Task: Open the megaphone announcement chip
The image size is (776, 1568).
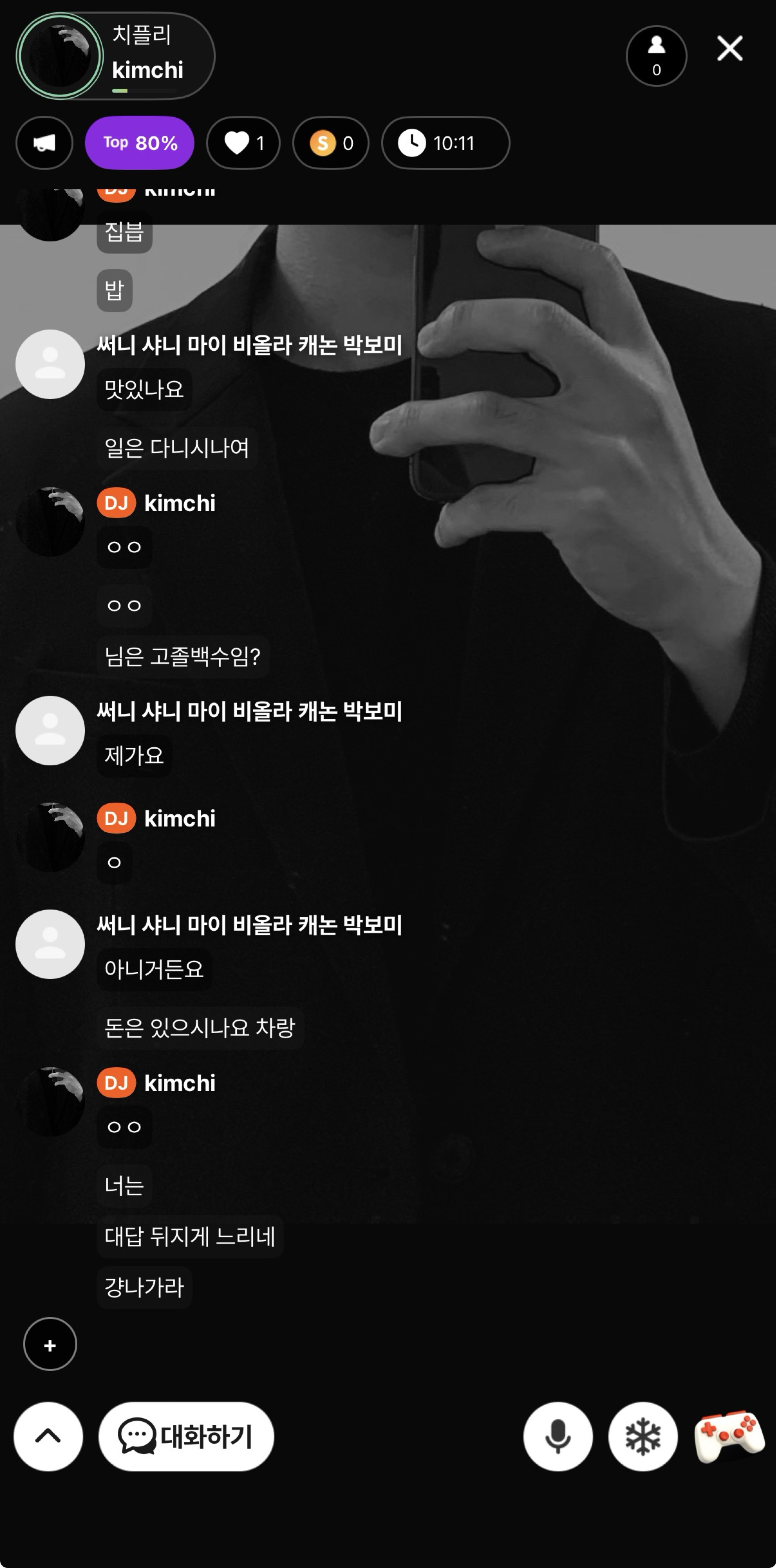Action: pyautogui.click(x=44, y=143)
